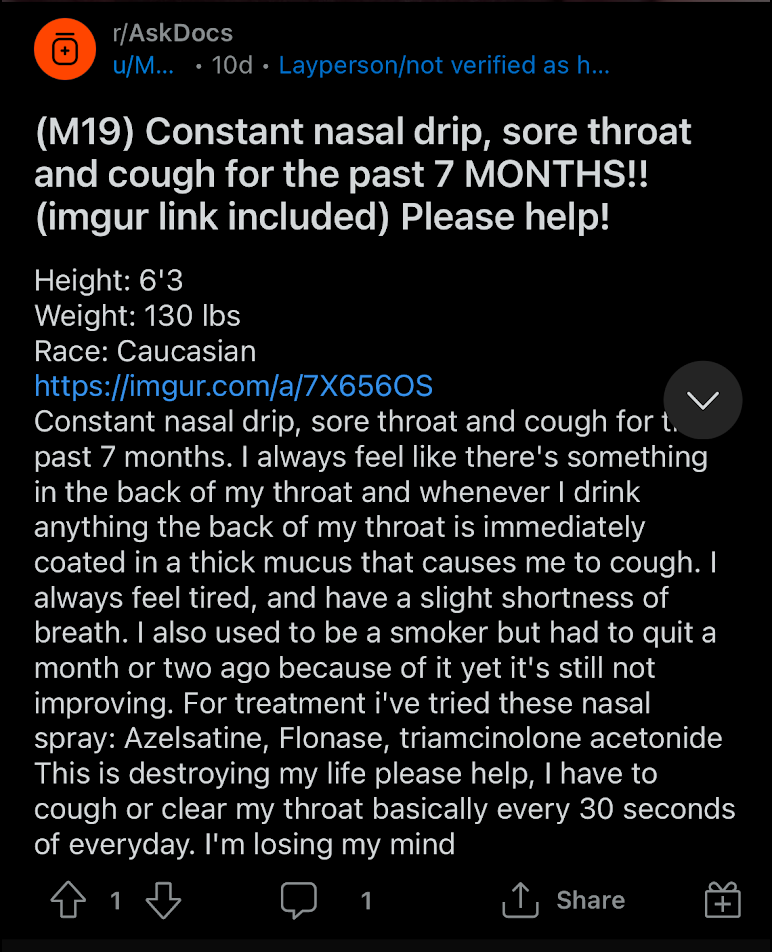Tap the r/AskDocs community avatar
The width and height of the screenshot is (772, 952).
click(64, 48)
